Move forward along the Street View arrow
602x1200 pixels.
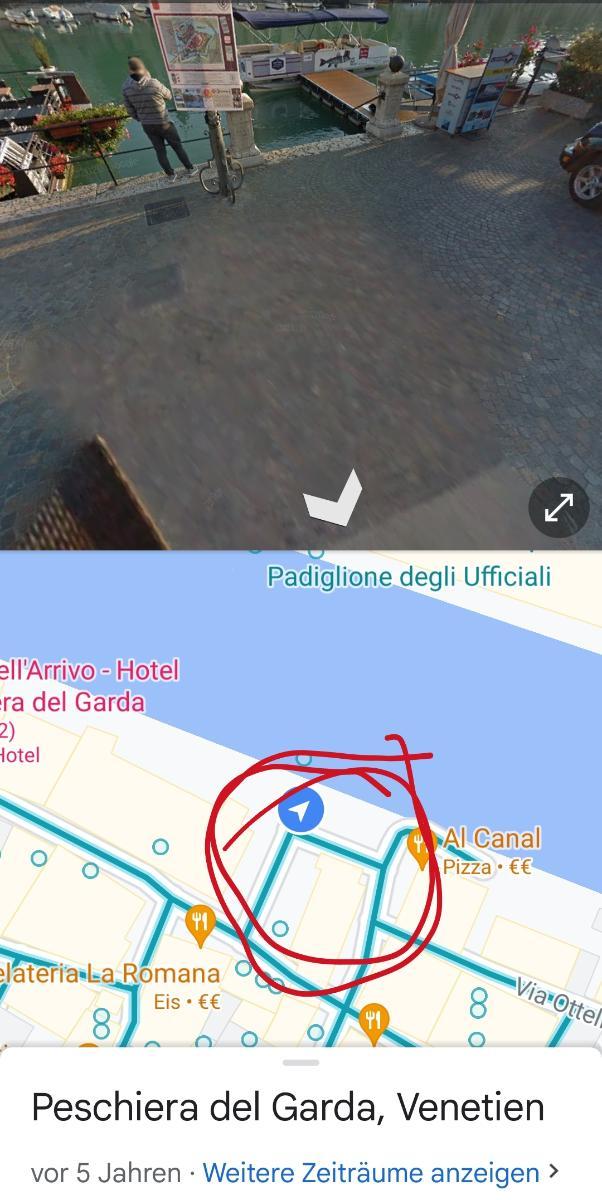pos(333,499)
